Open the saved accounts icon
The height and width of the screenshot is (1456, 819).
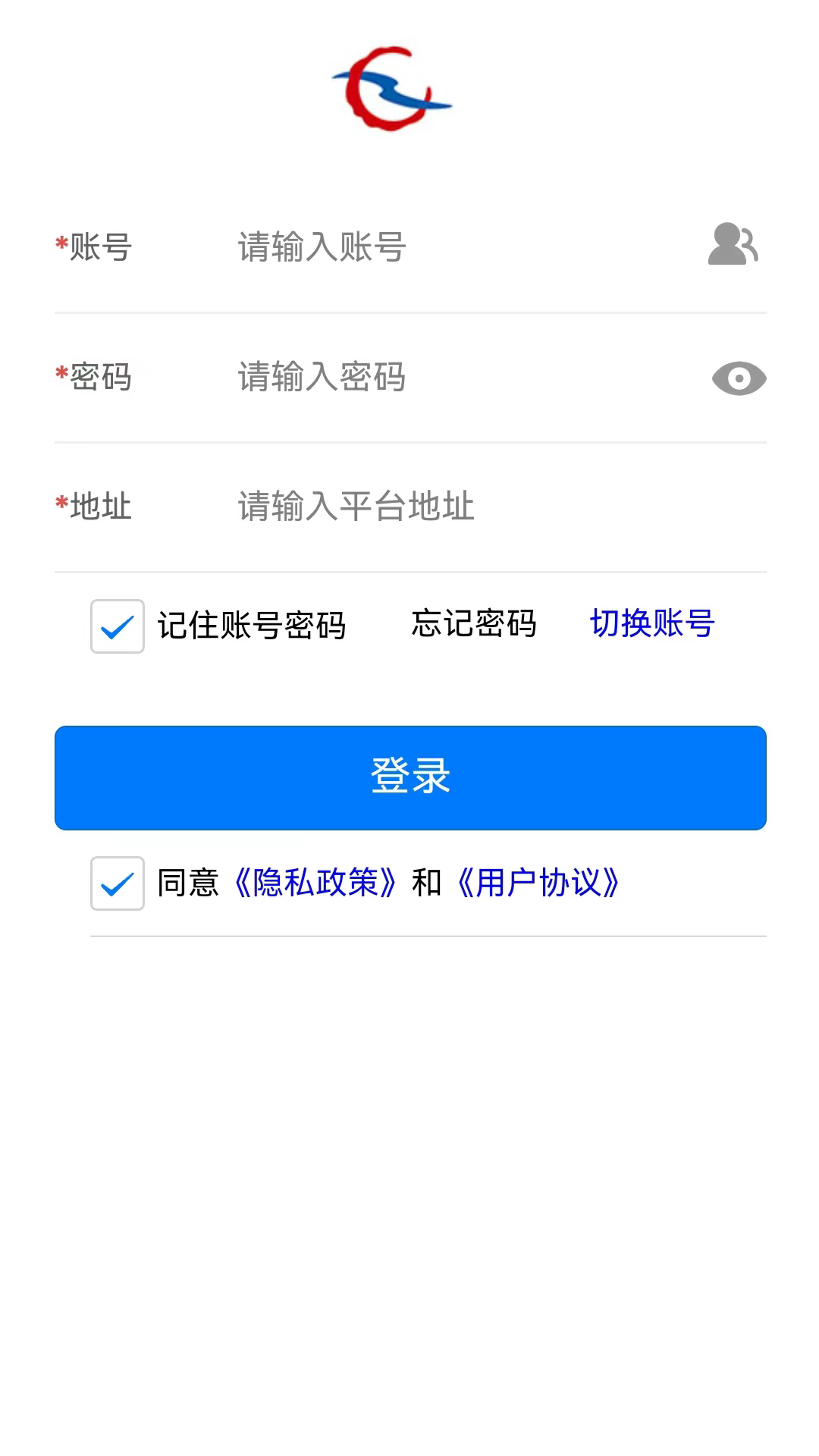(733, 244)
